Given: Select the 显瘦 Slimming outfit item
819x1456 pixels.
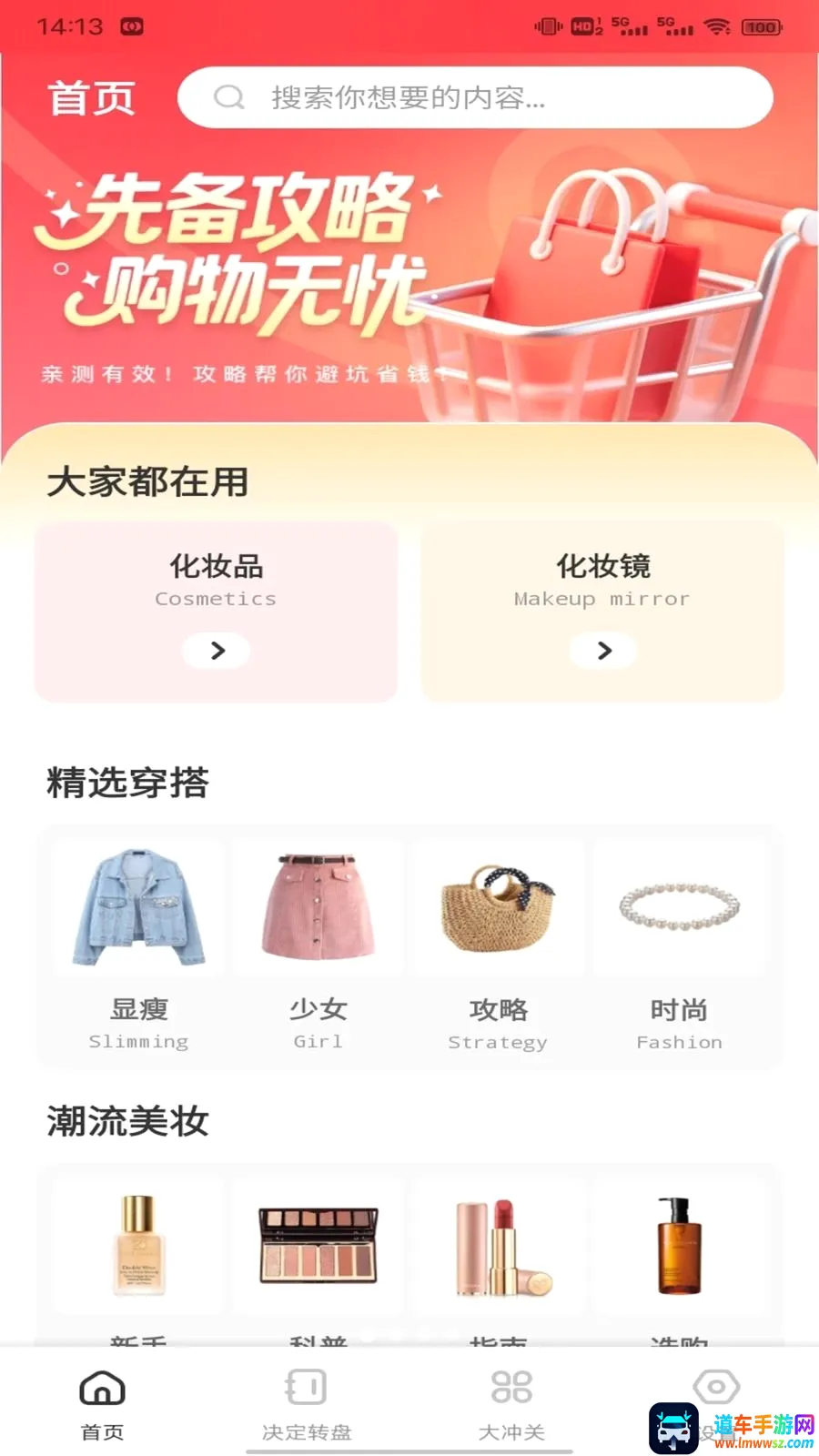Looking at the screenshot, I should pos(138,946).
